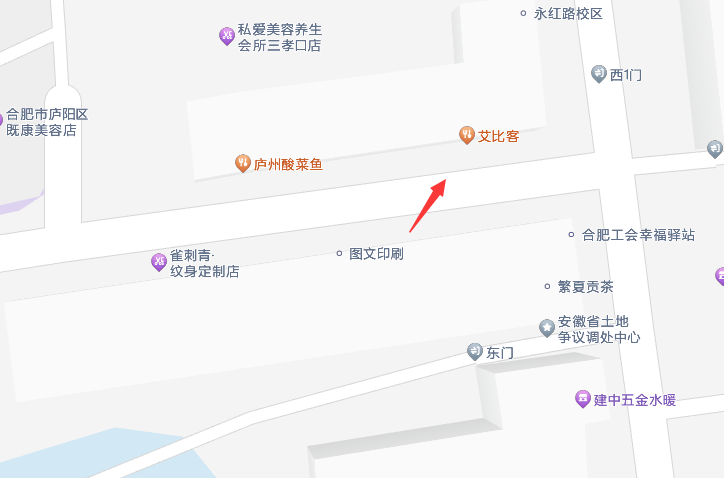Tap the 安徽省土地争议调处中心 marker
This screenshot has height=478, width=724.
[x=547, y=327]
